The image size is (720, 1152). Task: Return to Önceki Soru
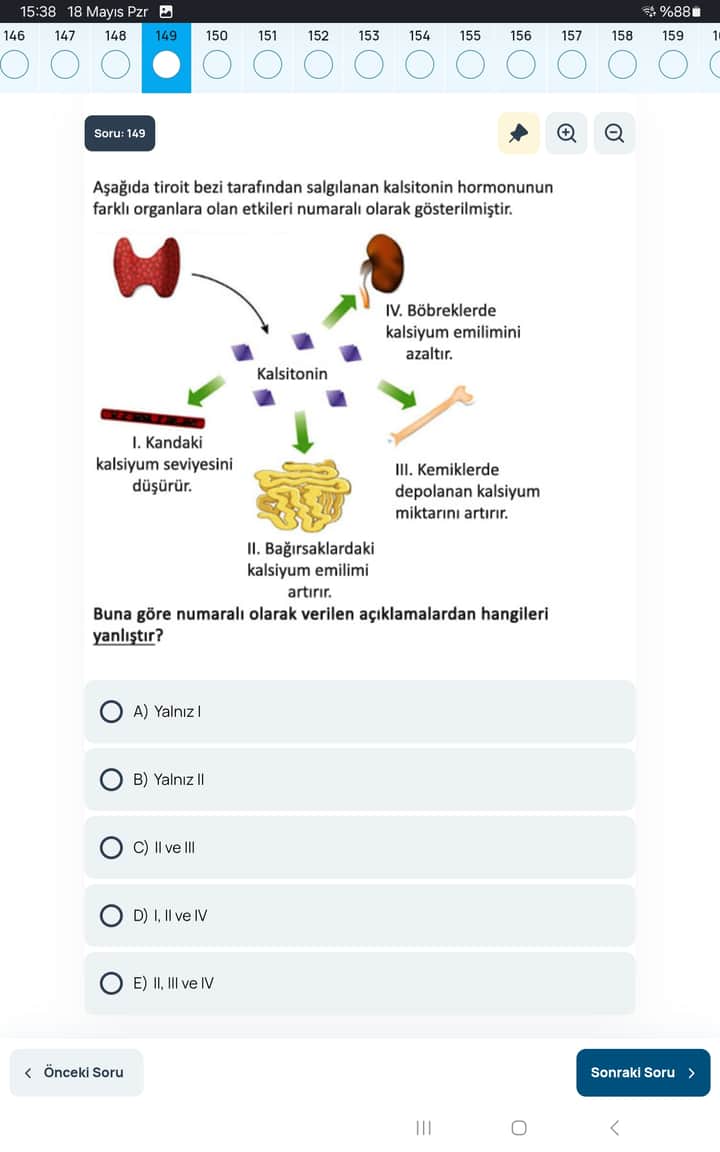(76, 1072)
